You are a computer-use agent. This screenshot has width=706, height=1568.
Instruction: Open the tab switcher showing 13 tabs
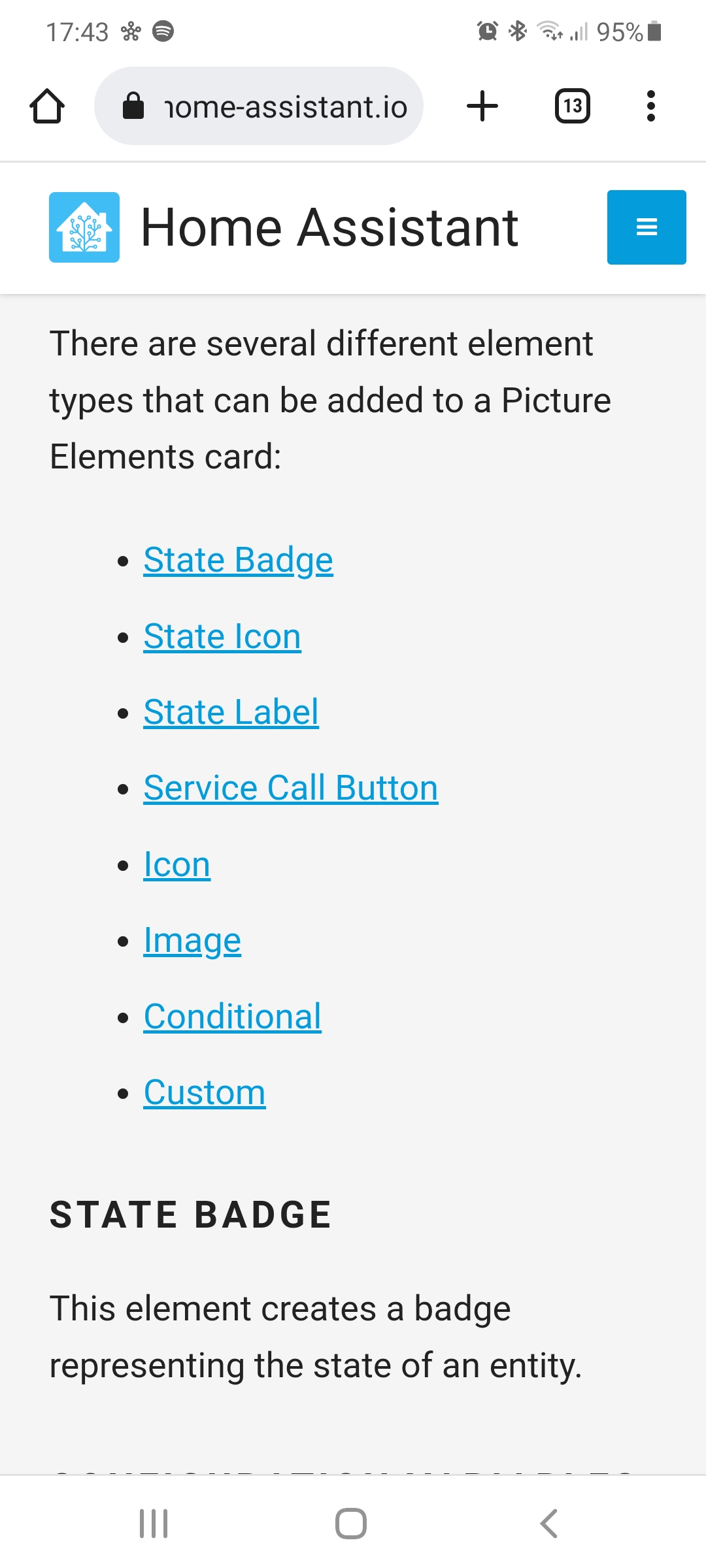573,106
